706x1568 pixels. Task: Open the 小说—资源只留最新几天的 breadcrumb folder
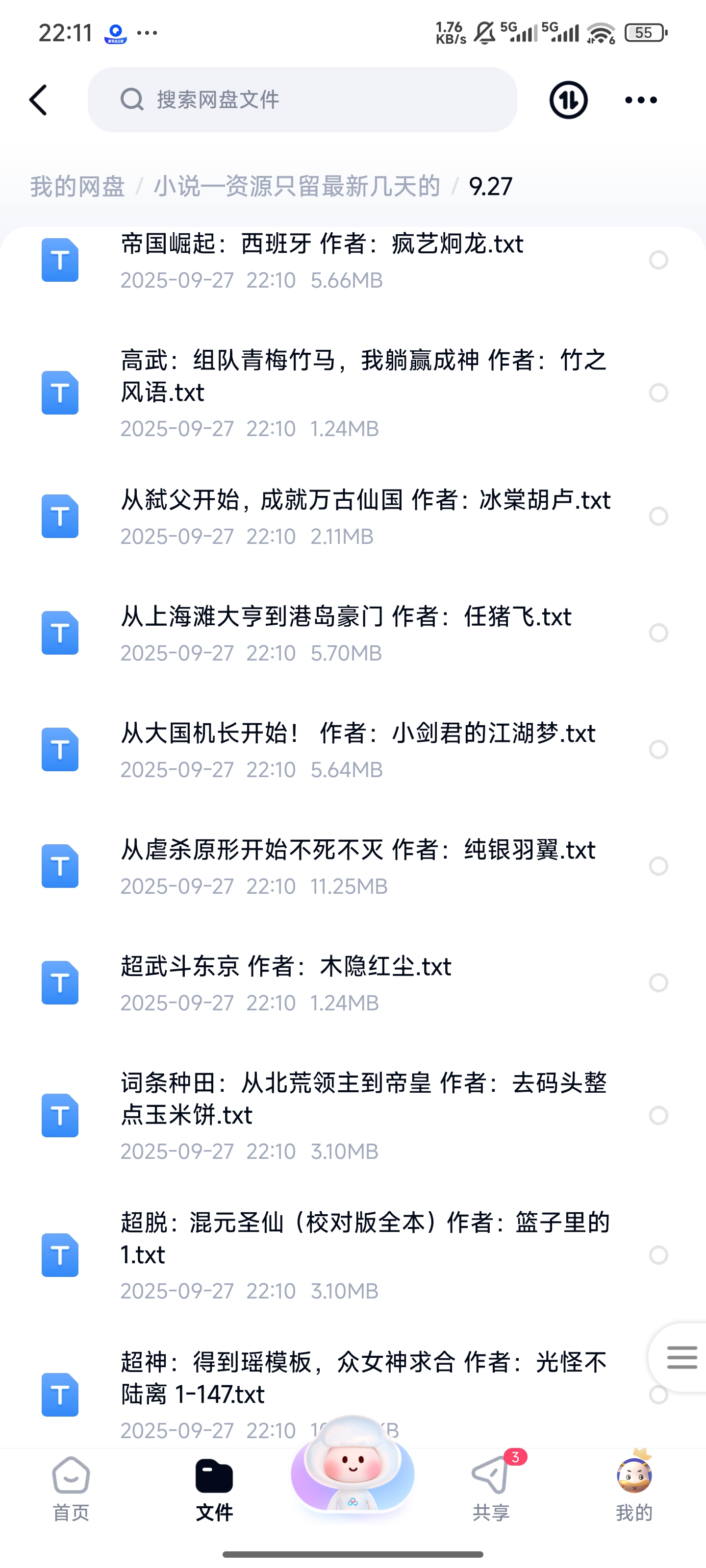[x=297, y=186]
